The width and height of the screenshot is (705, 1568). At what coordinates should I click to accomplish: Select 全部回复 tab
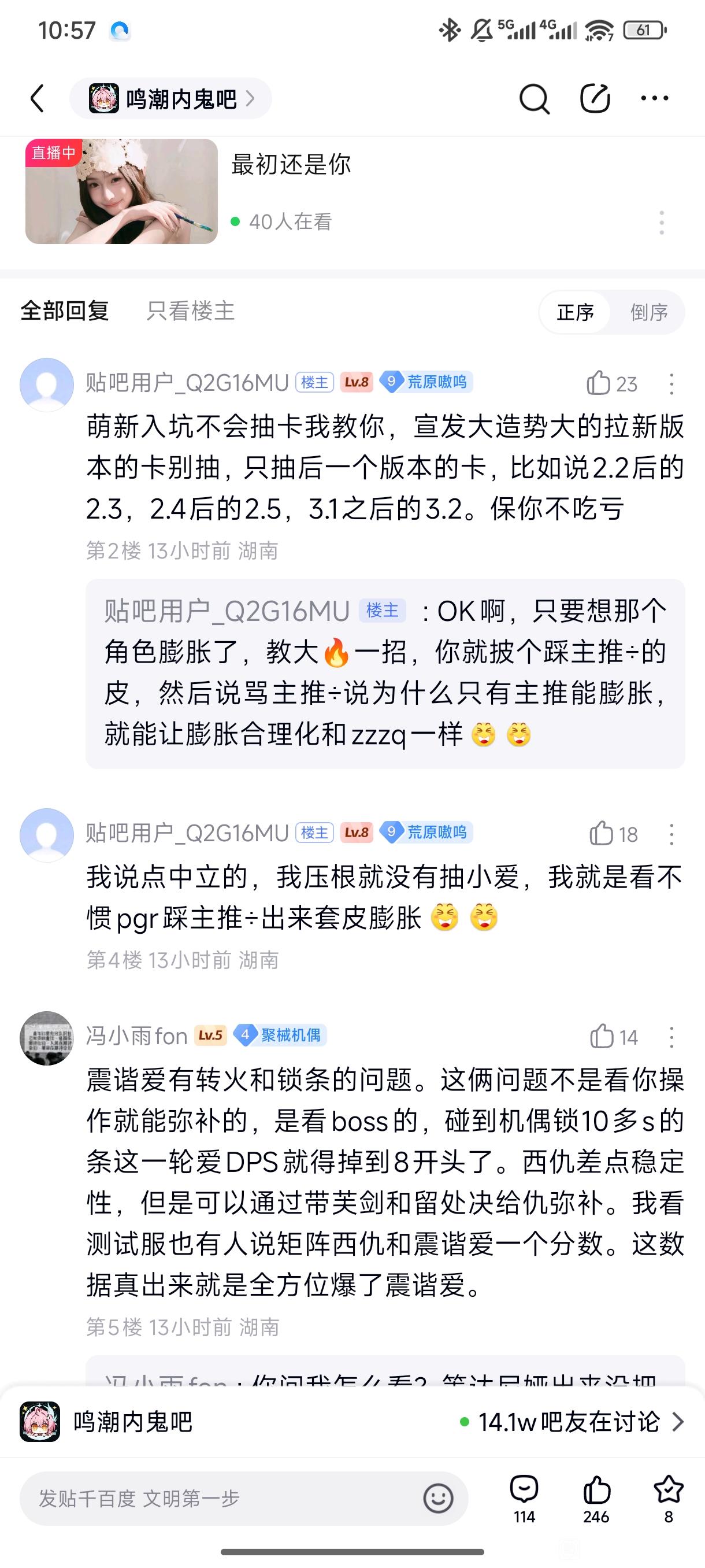coord(65,311)
